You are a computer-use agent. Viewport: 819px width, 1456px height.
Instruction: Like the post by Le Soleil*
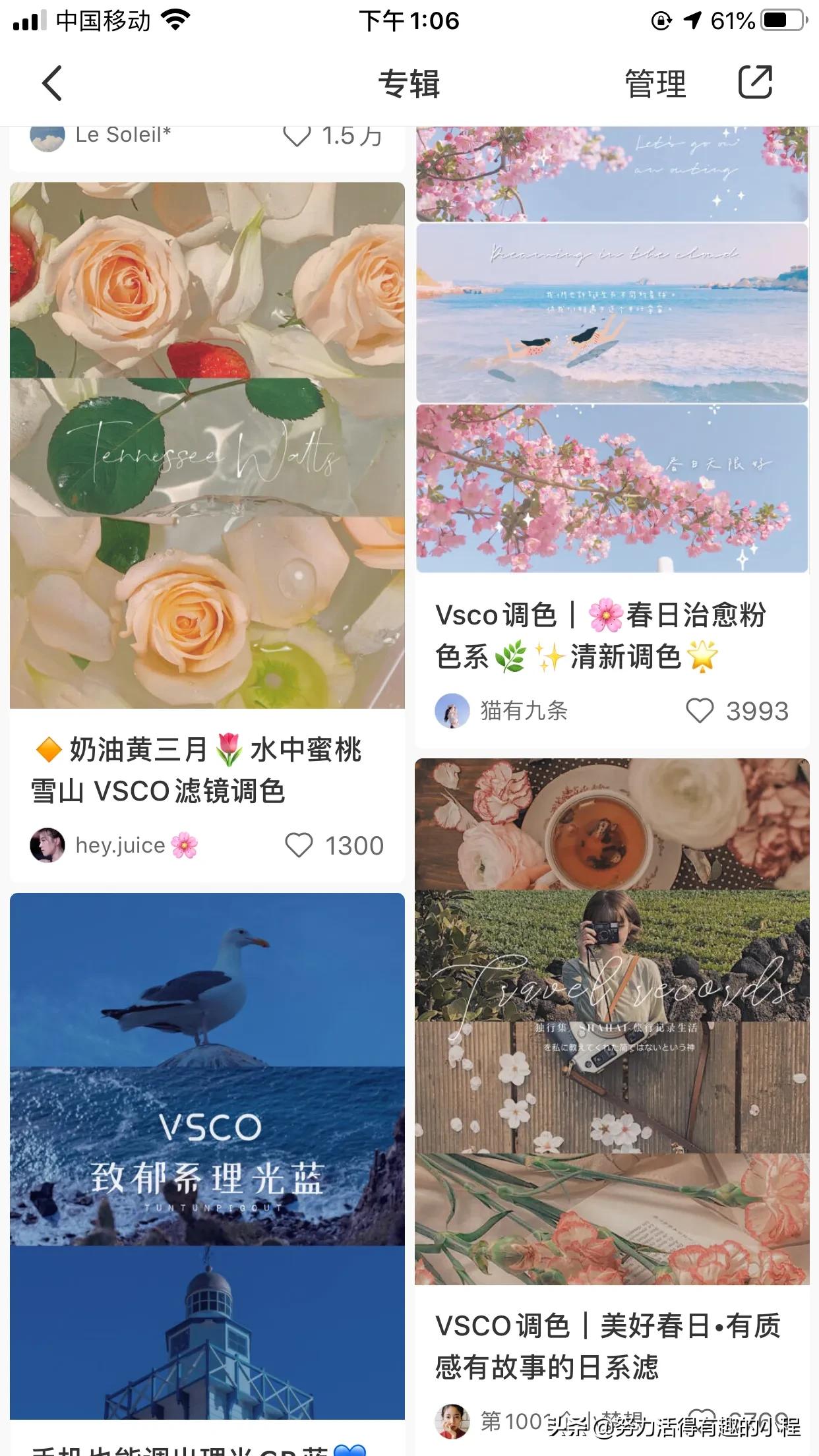(x=297, y=136)
